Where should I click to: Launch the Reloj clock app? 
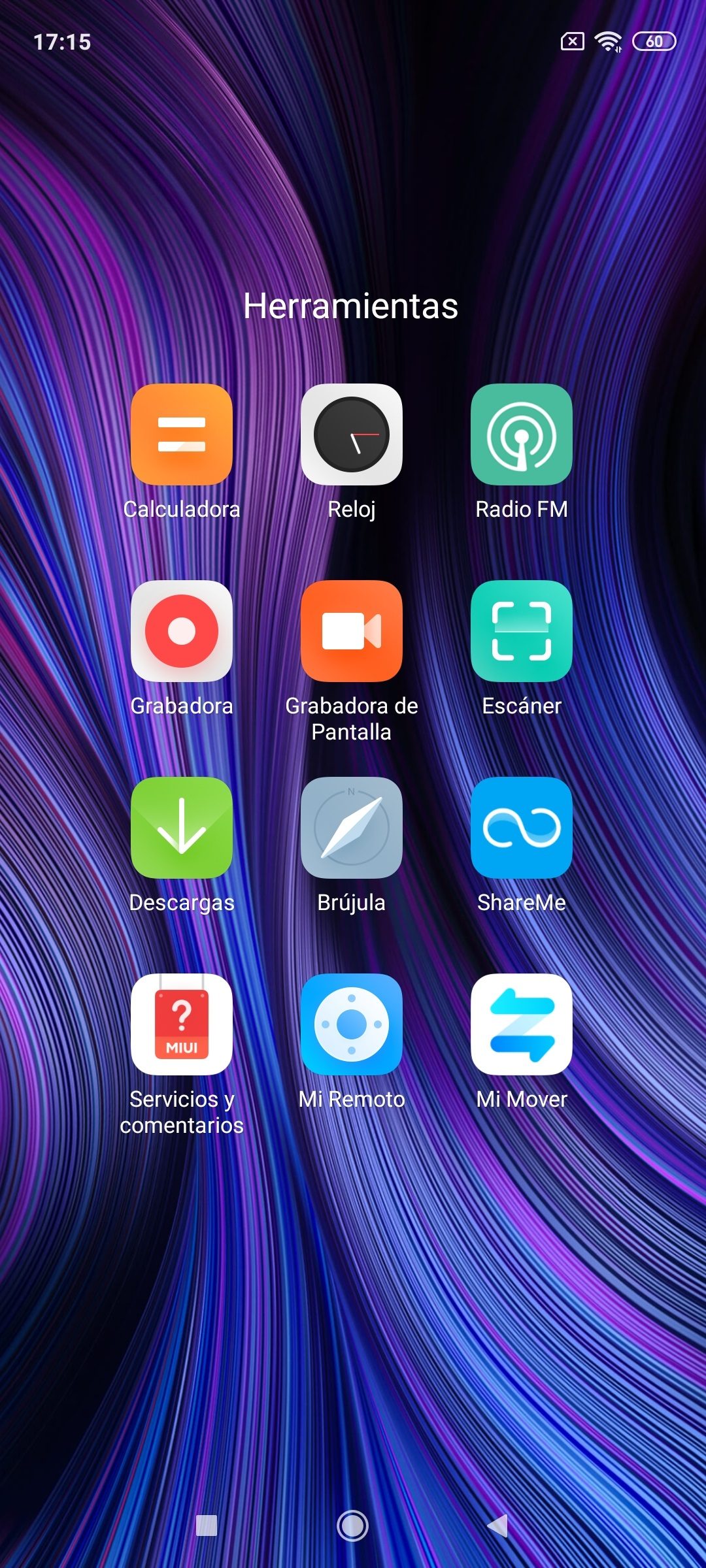(x=352, y=434)
